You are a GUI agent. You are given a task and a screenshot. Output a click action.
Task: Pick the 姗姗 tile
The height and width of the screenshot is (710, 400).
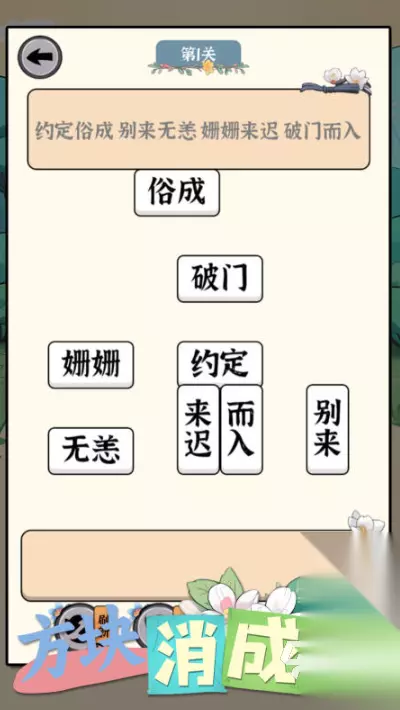(x=91, y=365)
